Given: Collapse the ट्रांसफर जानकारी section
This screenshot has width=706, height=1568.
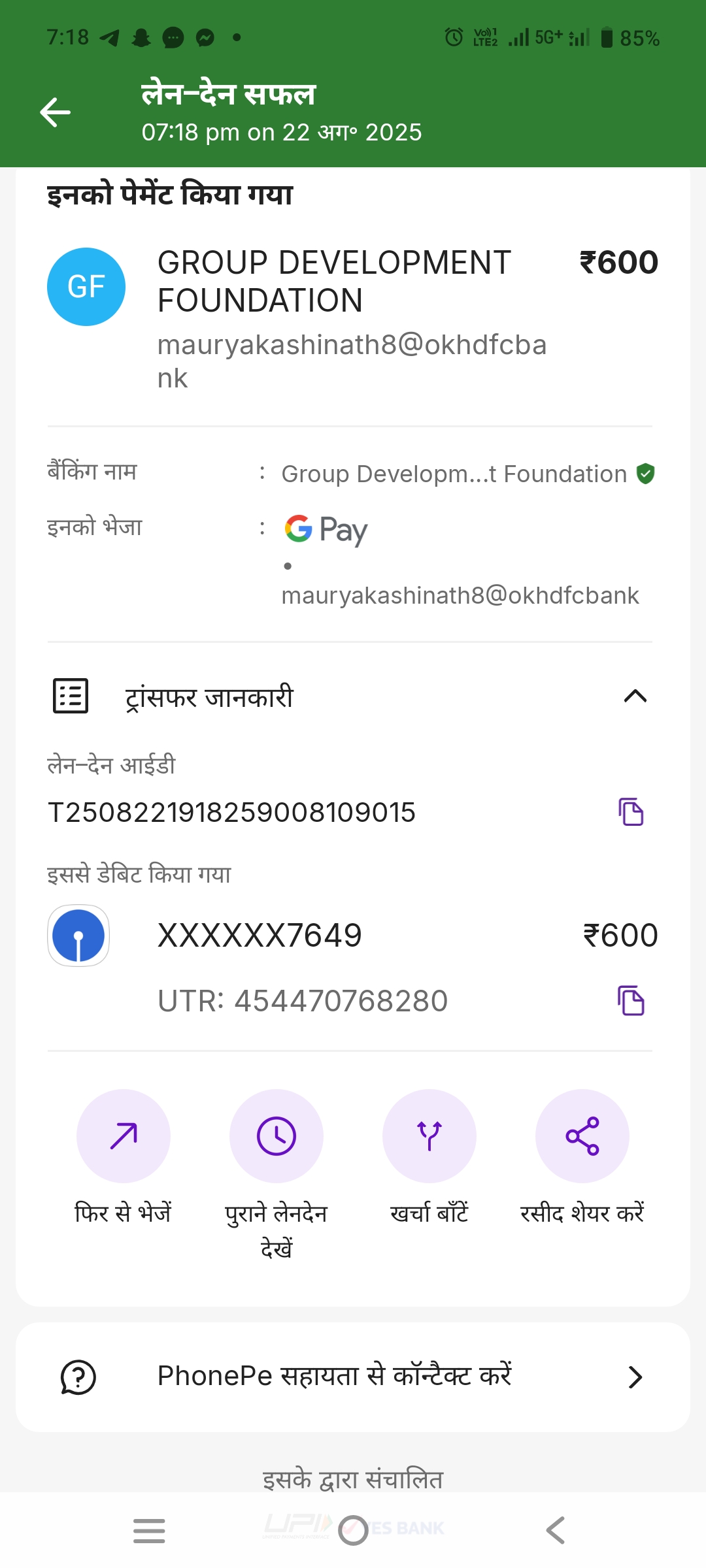Looking at the screenshot, I should tap(635, 696).
